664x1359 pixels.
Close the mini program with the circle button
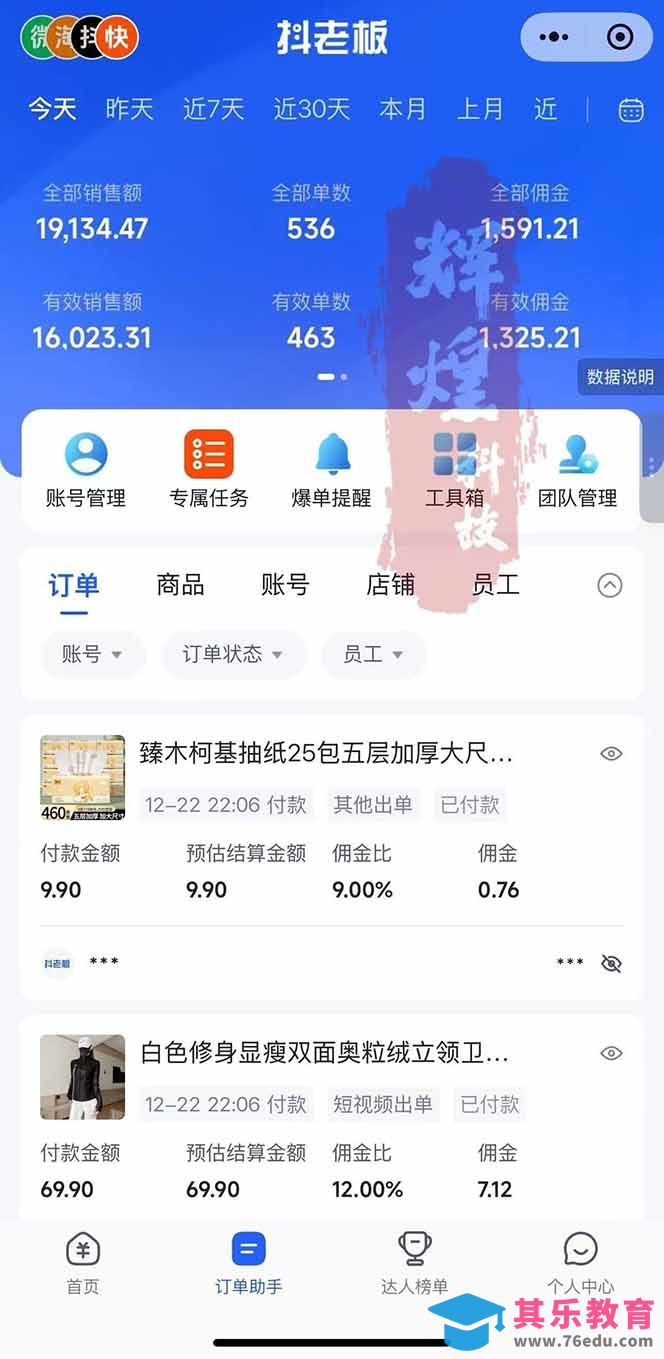620,38
